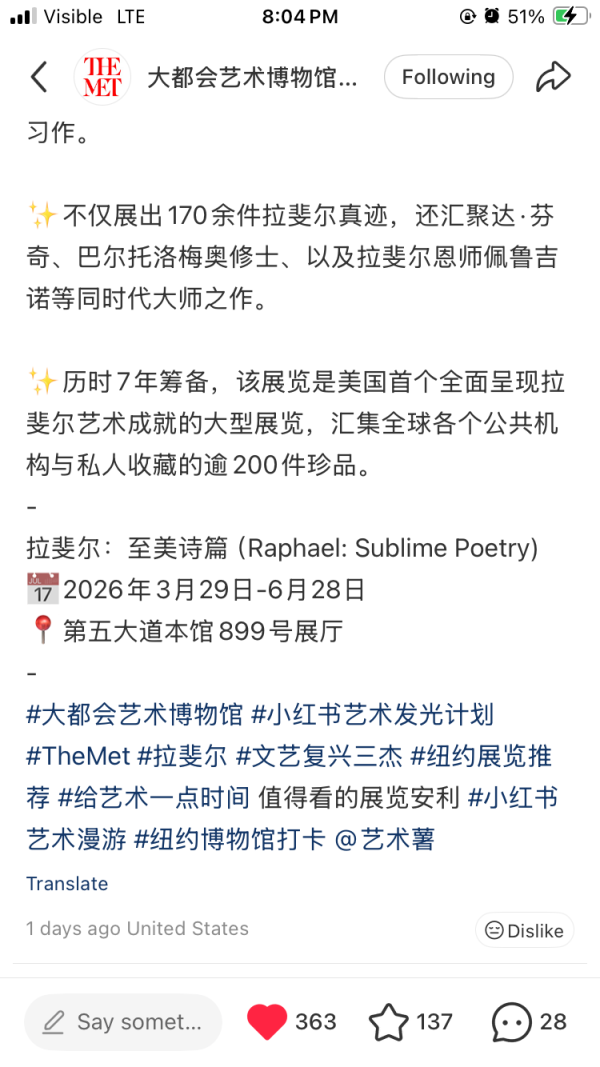Image resolution: width=600 pixels, height=1067 pixels.
Task: Open hashtag #大都会艺术博物馆
Action: pyautogui.click(x=135, y=715)
